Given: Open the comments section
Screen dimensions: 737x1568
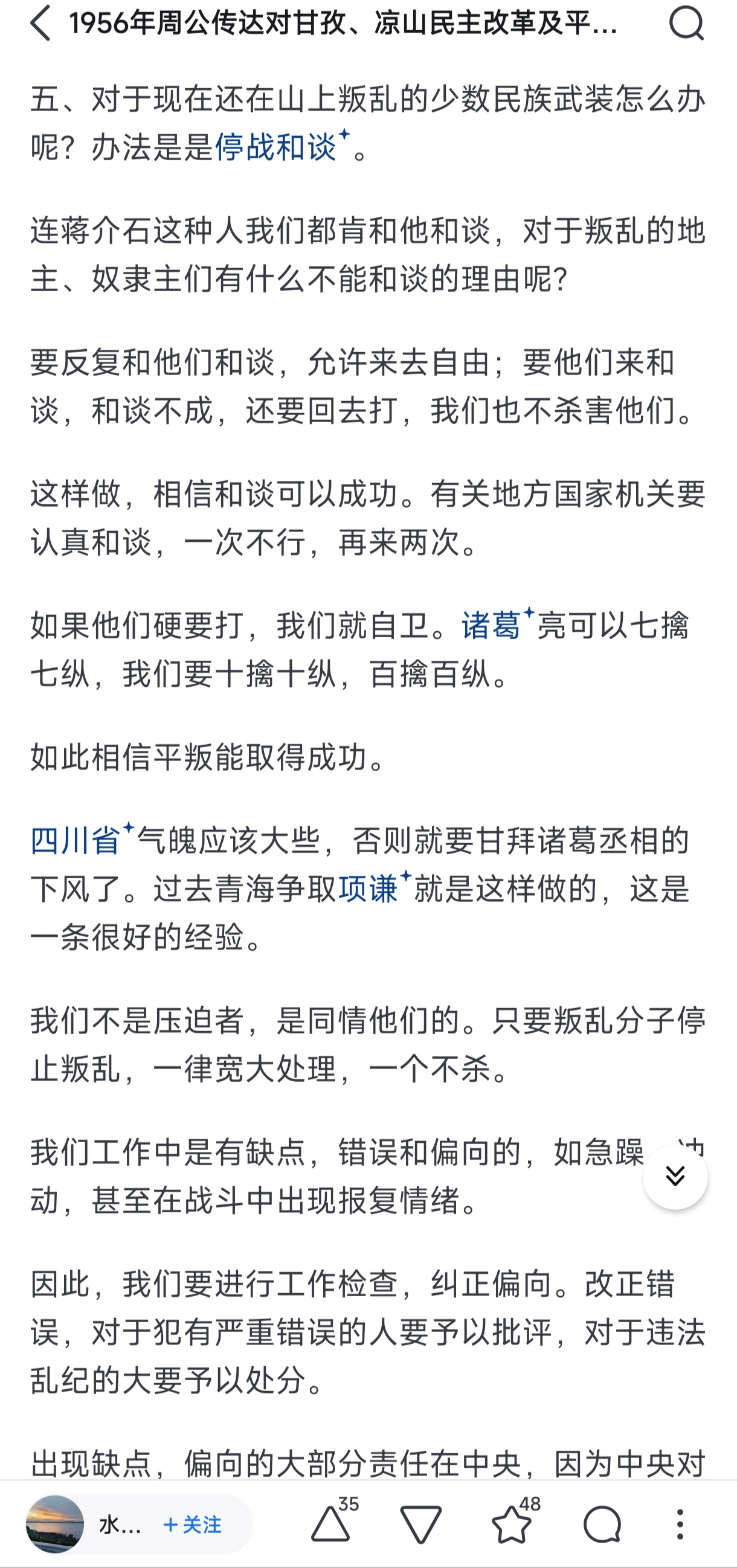Looking at the screenshot, I should point(602,1524).
